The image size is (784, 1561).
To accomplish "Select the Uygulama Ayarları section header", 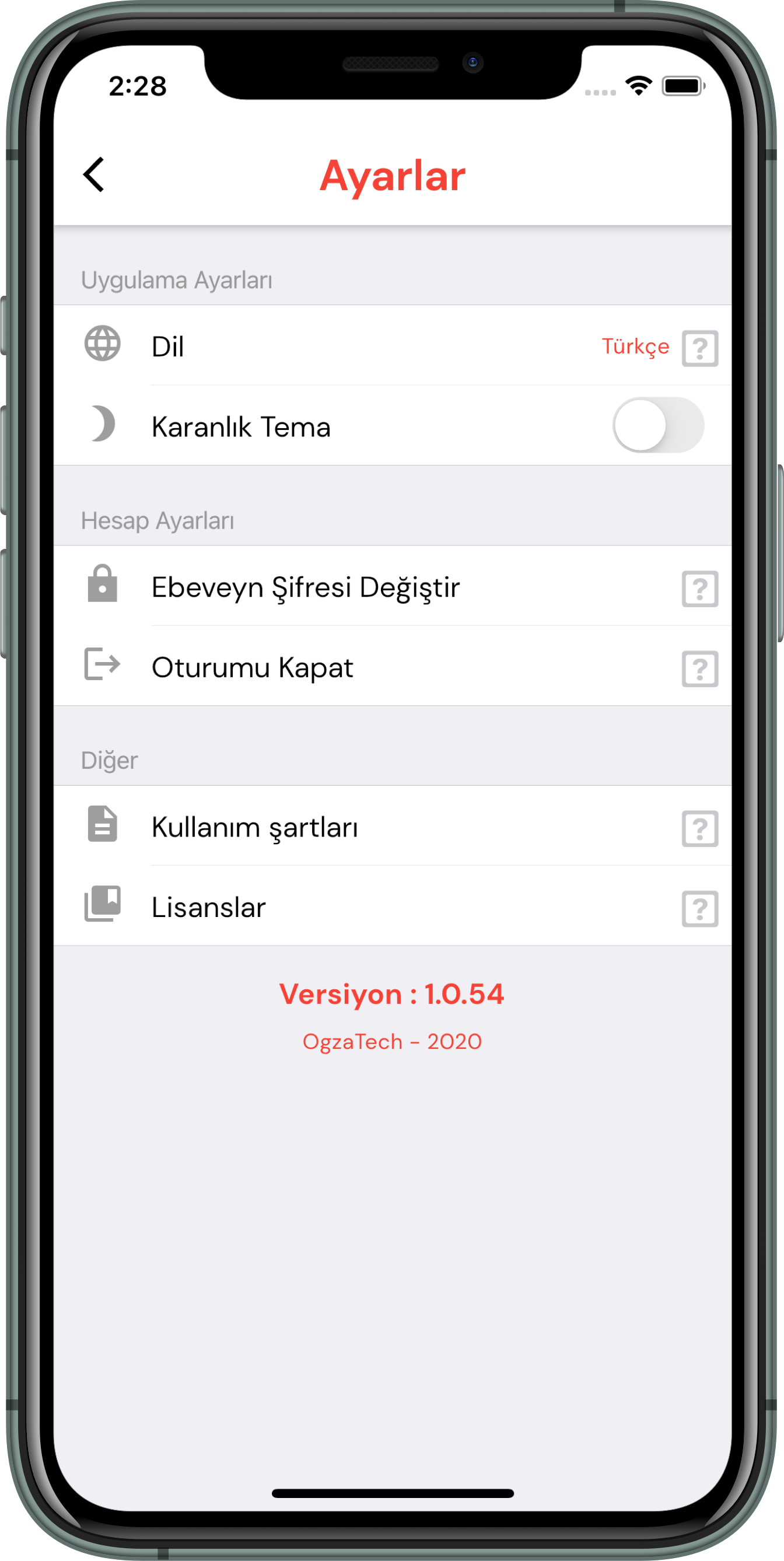I will [x=177, y=279].
